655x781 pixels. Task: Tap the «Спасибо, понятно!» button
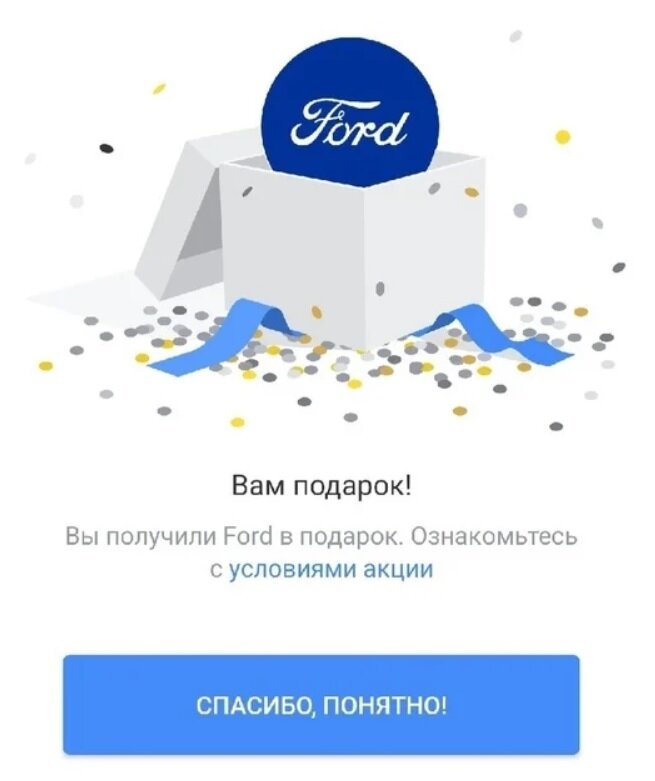click(321, 704)
